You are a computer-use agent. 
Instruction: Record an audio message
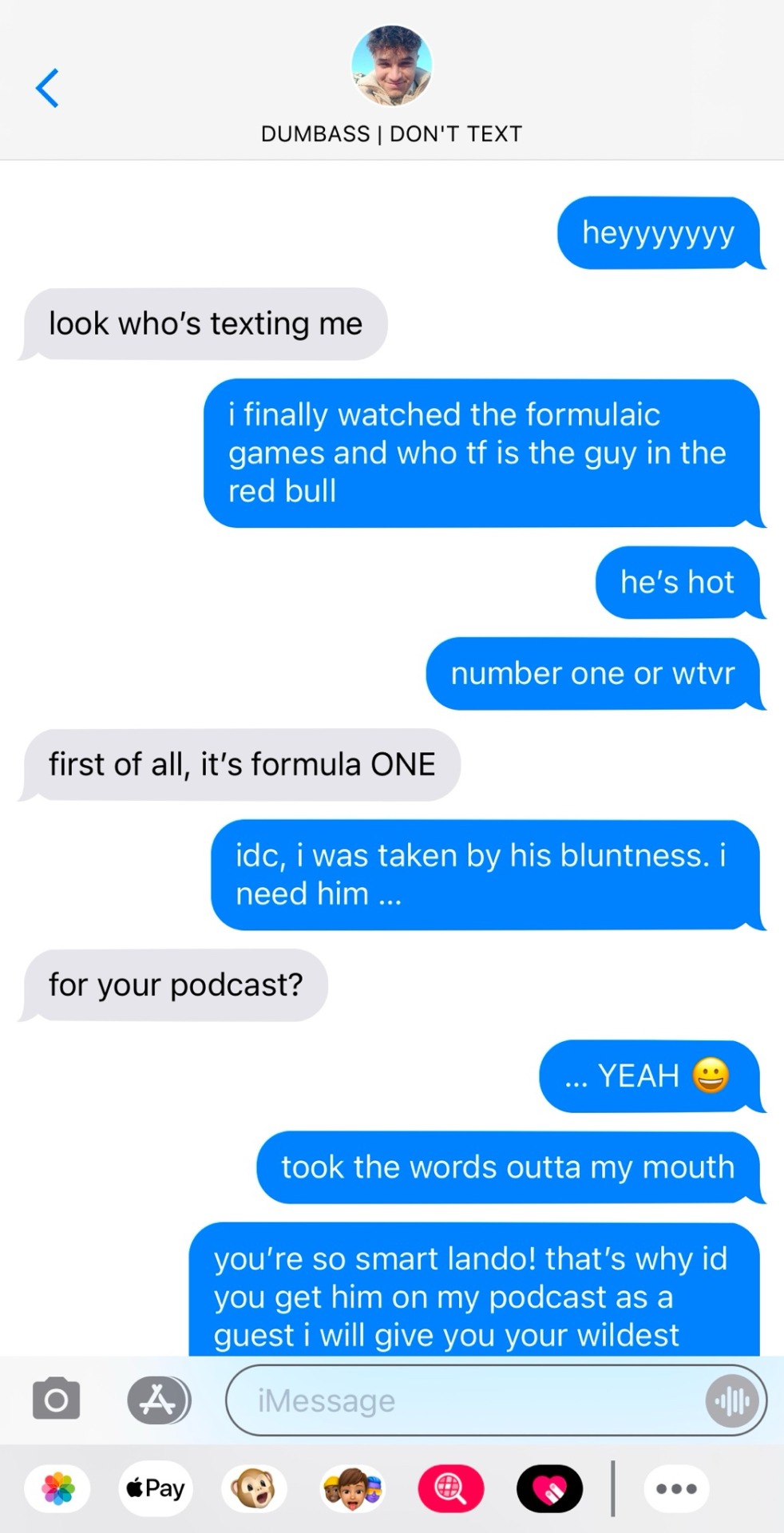[x=732, y=1400]
